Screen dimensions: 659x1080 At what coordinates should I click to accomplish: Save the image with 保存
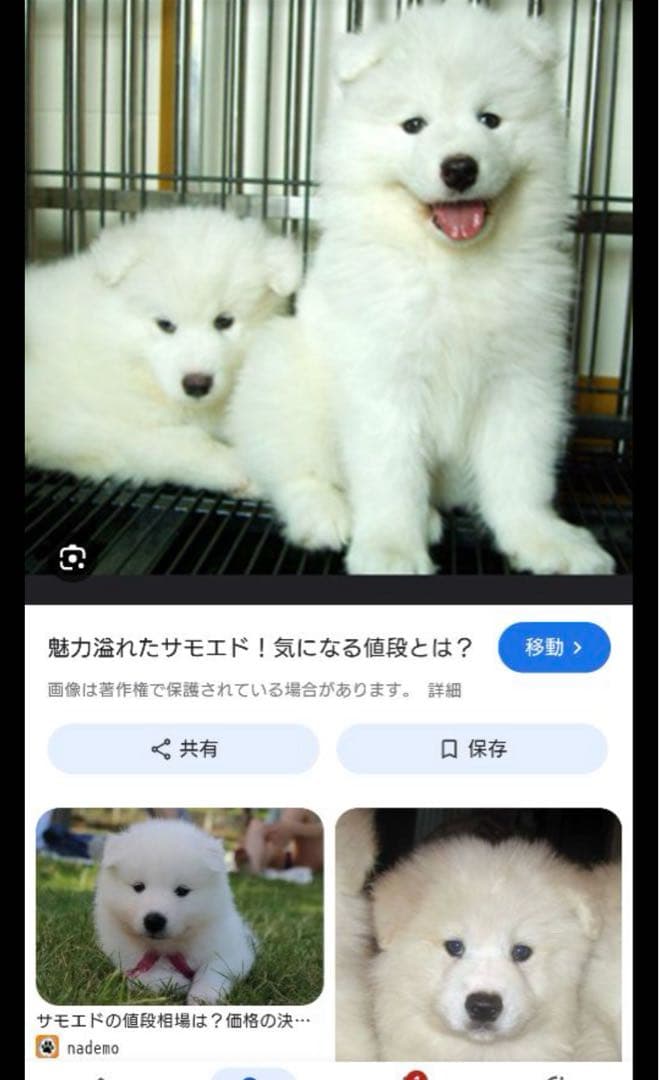(472, 749)
